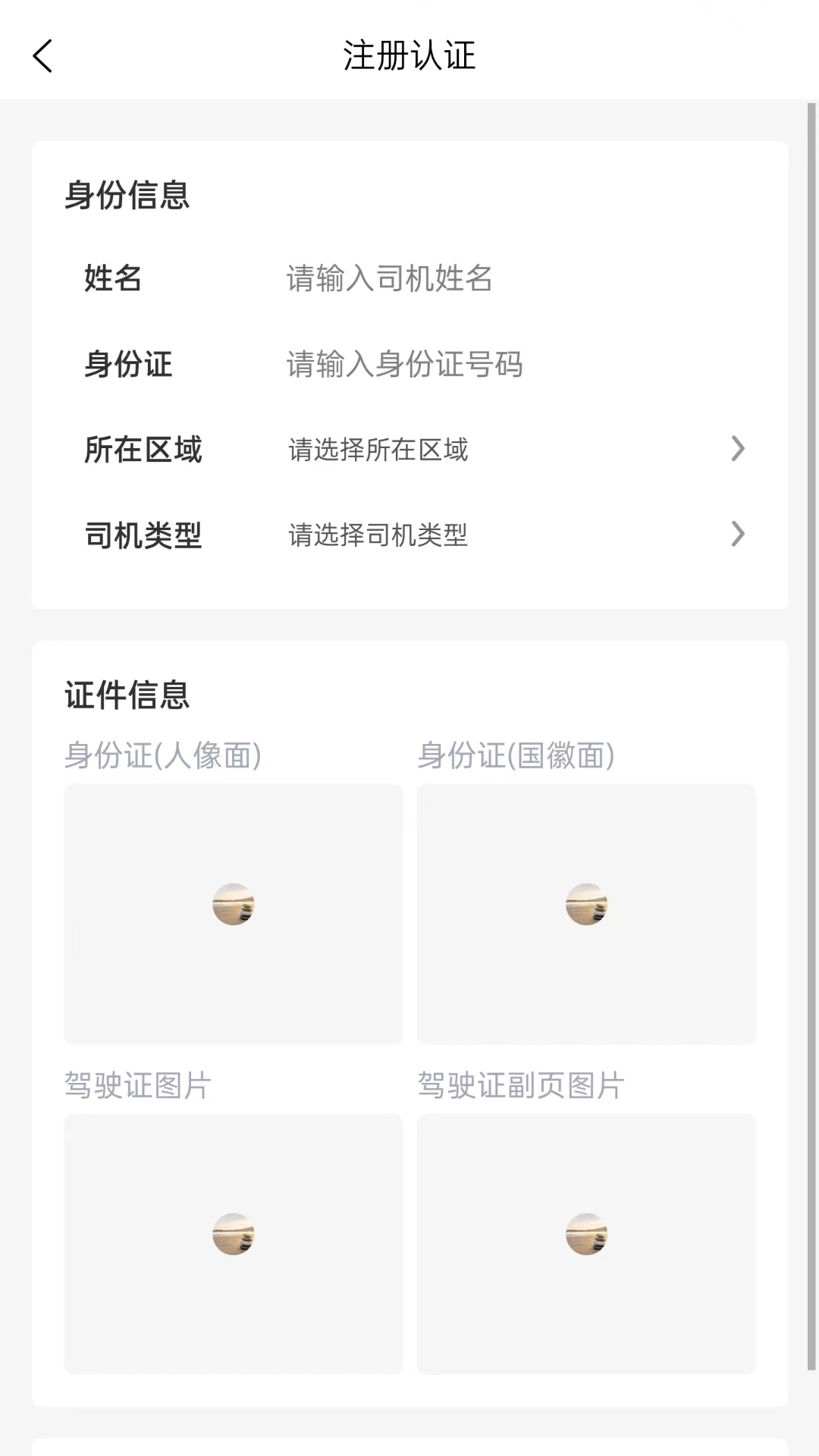Tap the driver license sub-page photo icon
The width and height of the screenshot is (819, 1456).
tap(586, 1235)
